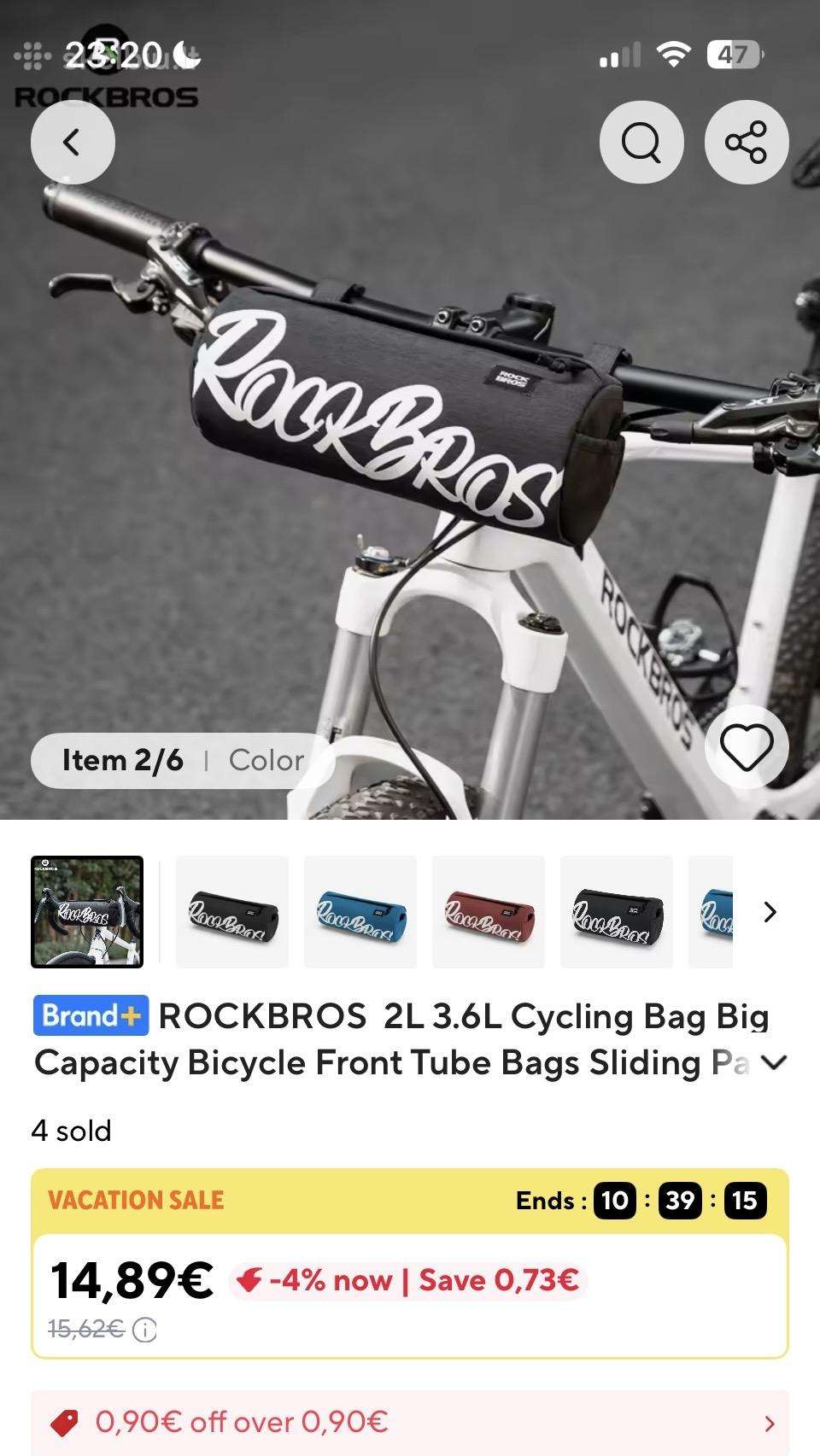Go back to the previous page
The width and height of the screenshot is (820, 1456).
point(73,142)
